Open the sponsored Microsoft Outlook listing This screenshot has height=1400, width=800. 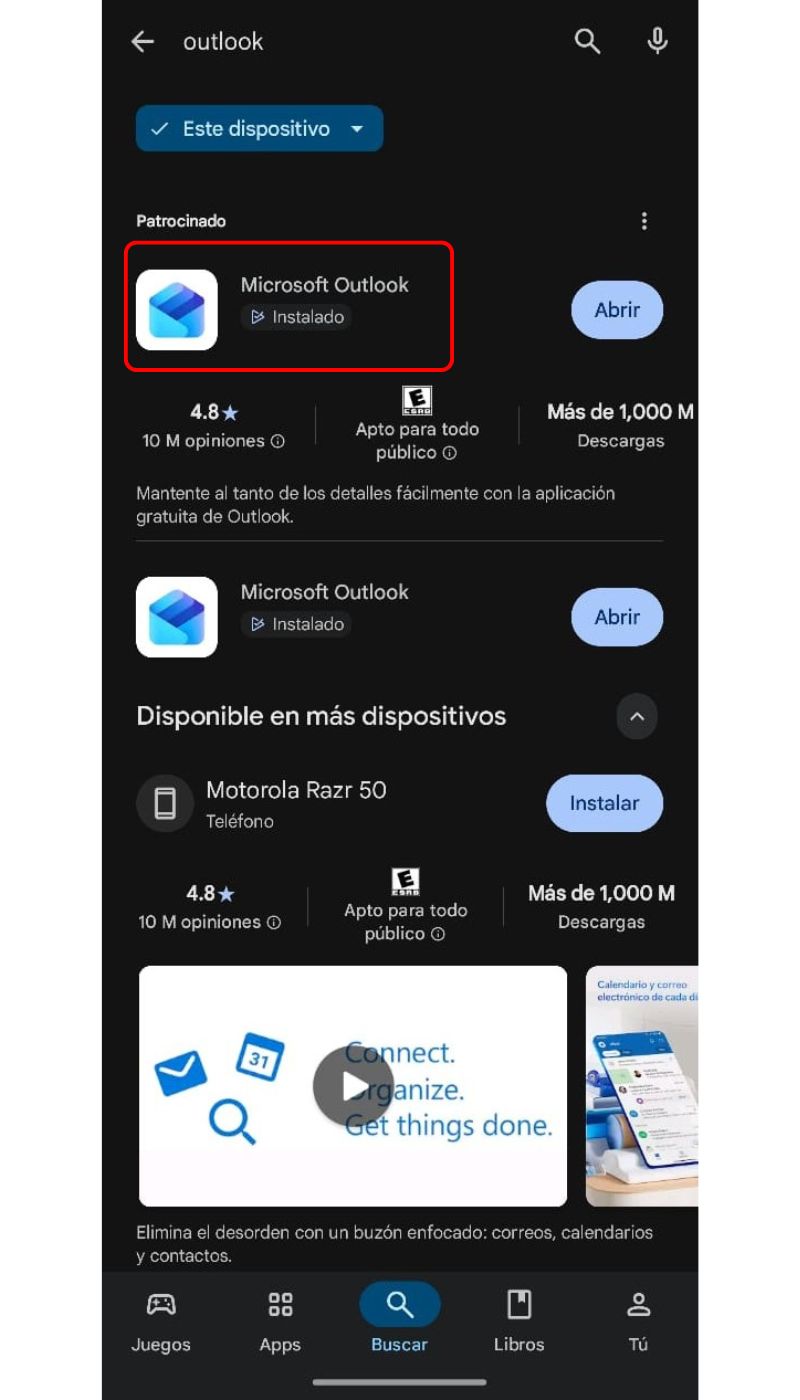290,307
